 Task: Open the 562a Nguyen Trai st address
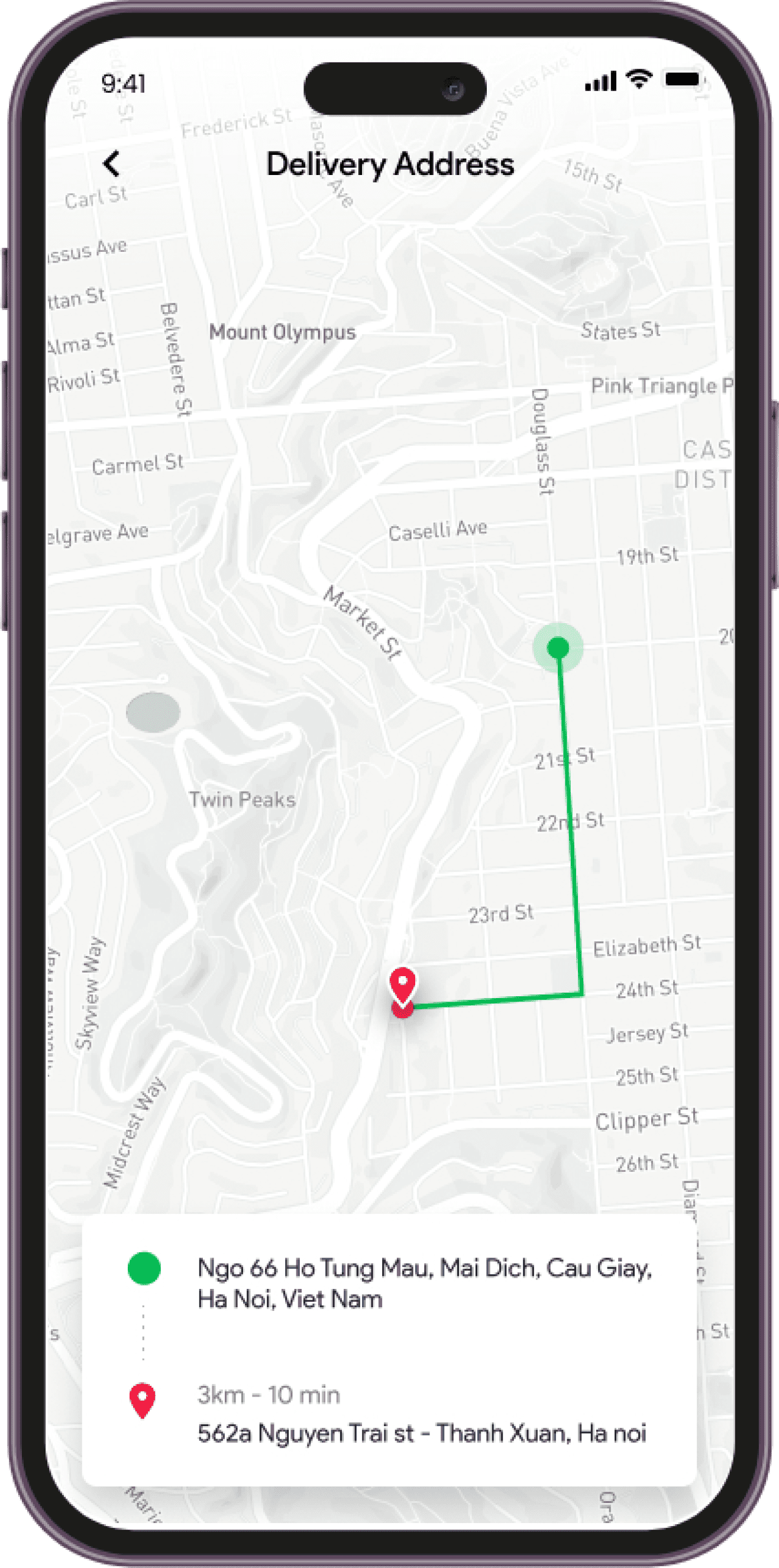[422, 1433]
